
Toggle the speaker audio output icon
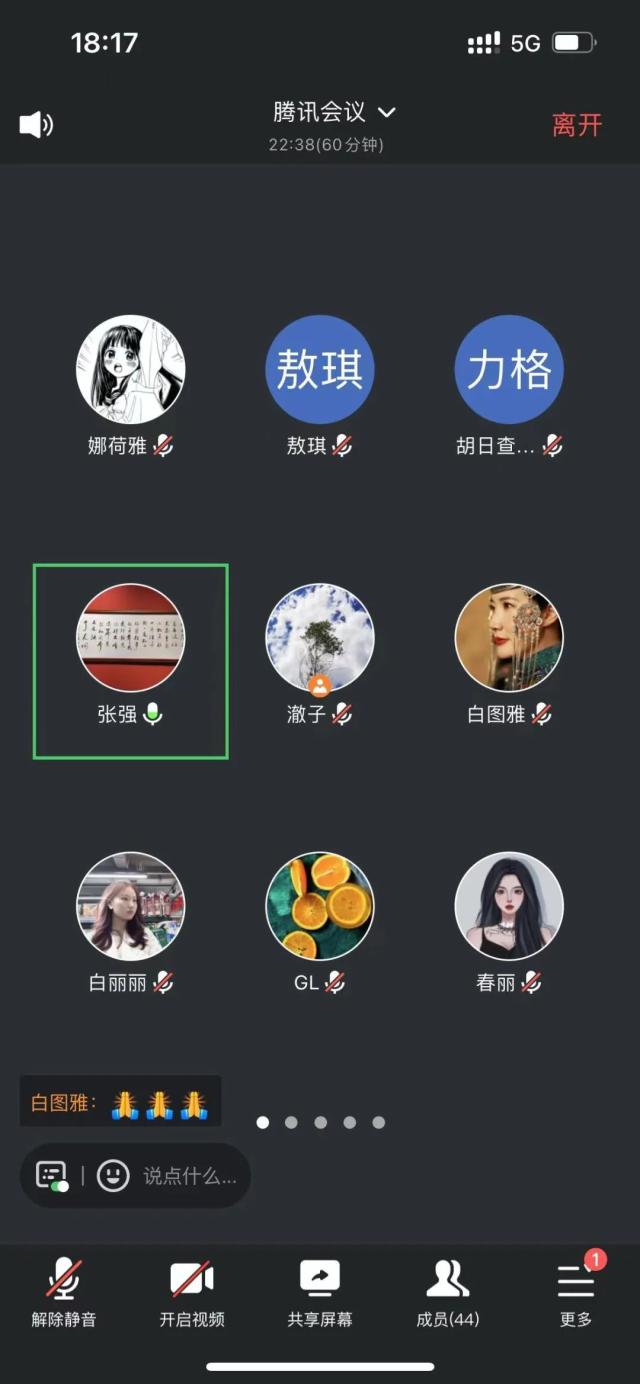(36, 124)
